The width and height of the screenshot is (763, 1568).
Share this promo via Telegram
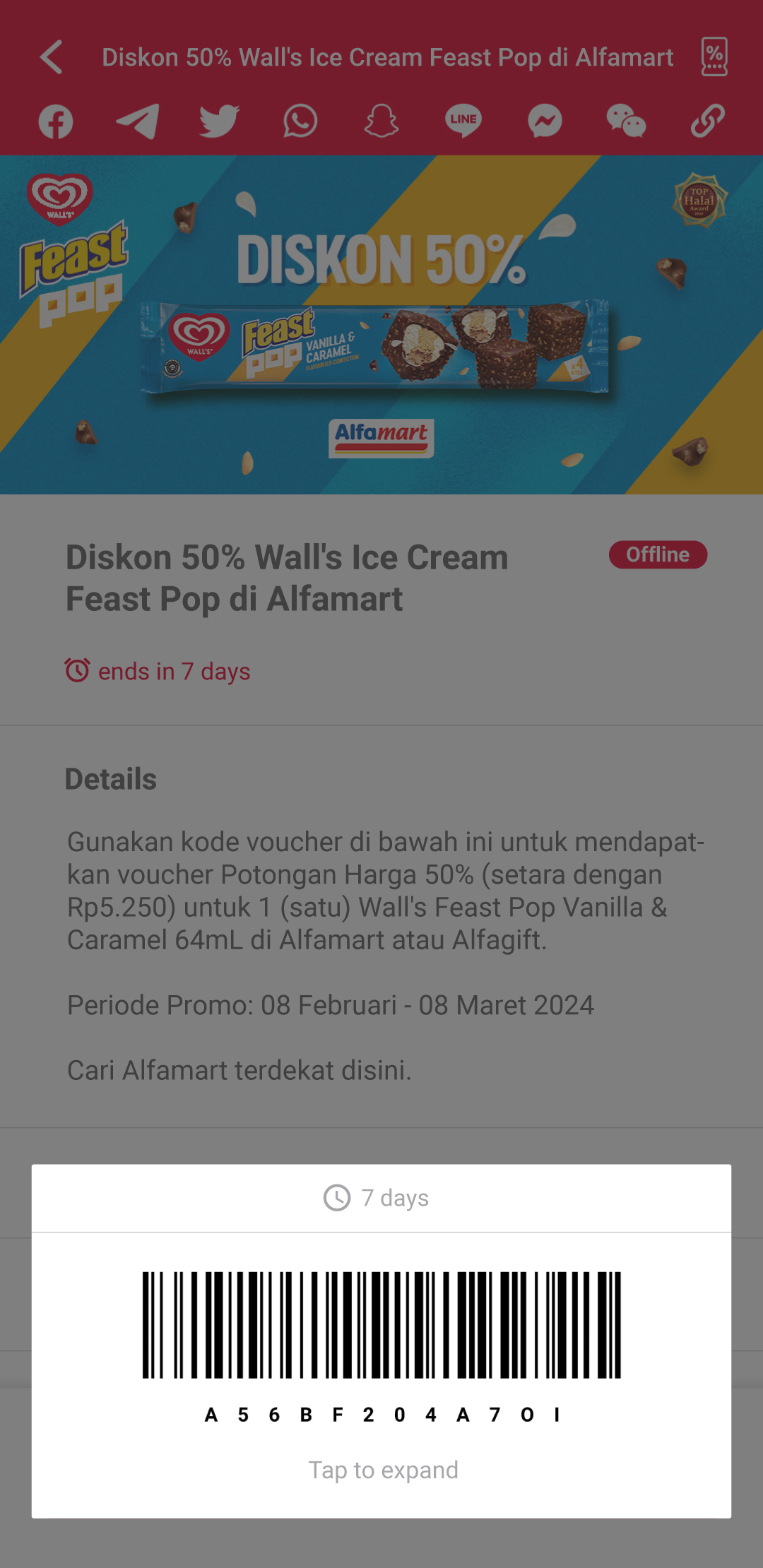[138, 121]
